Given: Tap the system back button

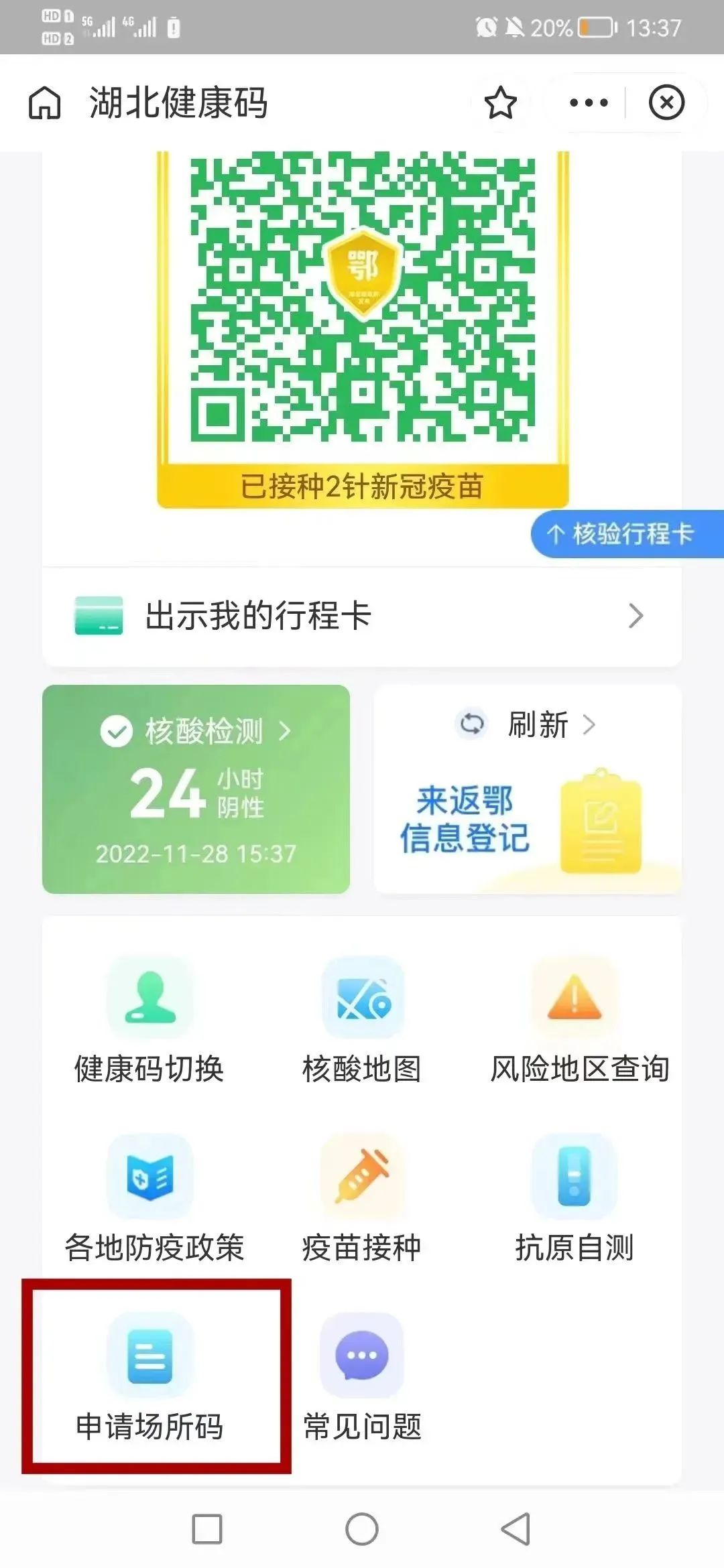Looking at the screenshot, I should coord(516,1529).
